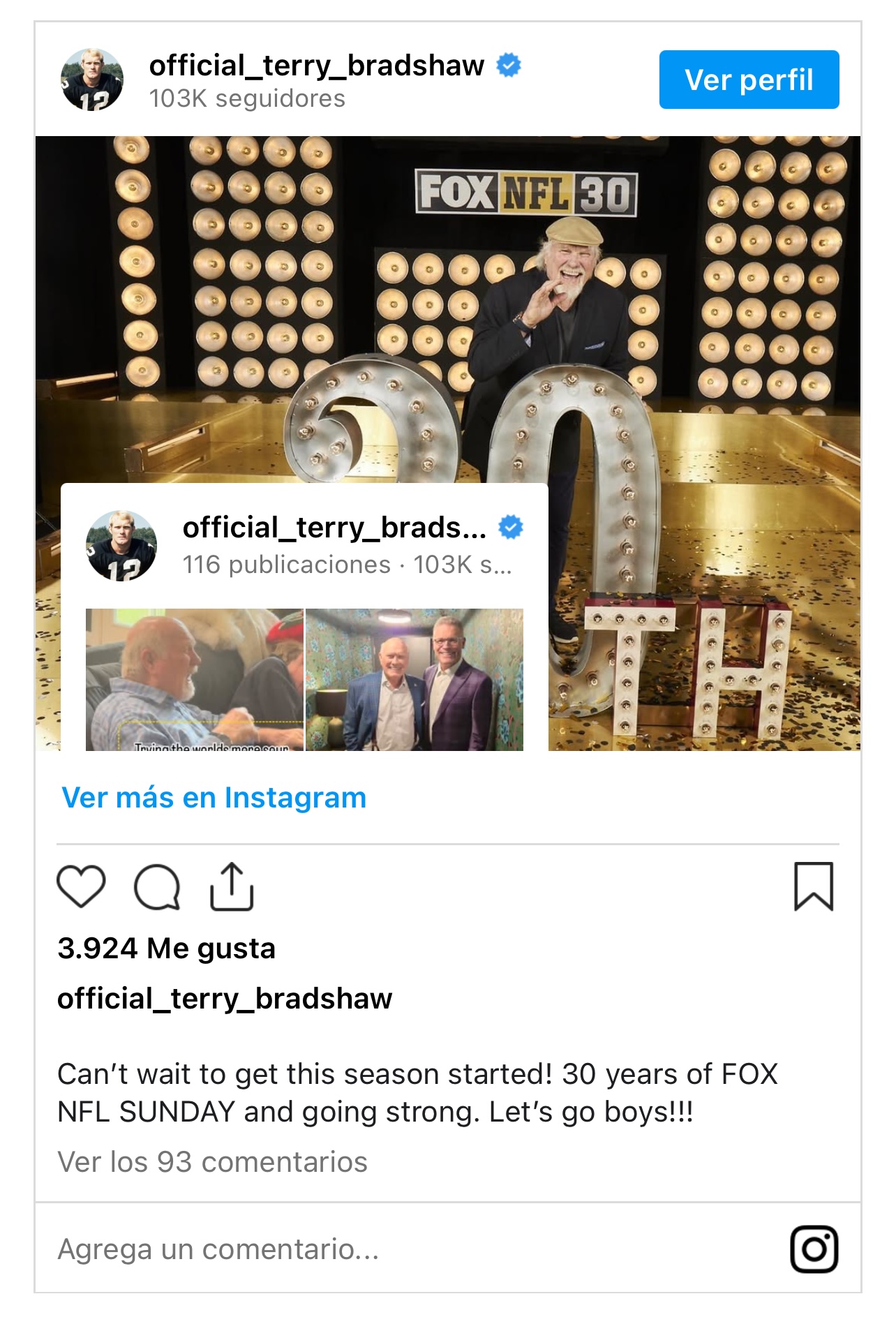Like the post with the heart icon
Screen dimensions: 896x1324
pyautogui.click(x=81, y=886)
